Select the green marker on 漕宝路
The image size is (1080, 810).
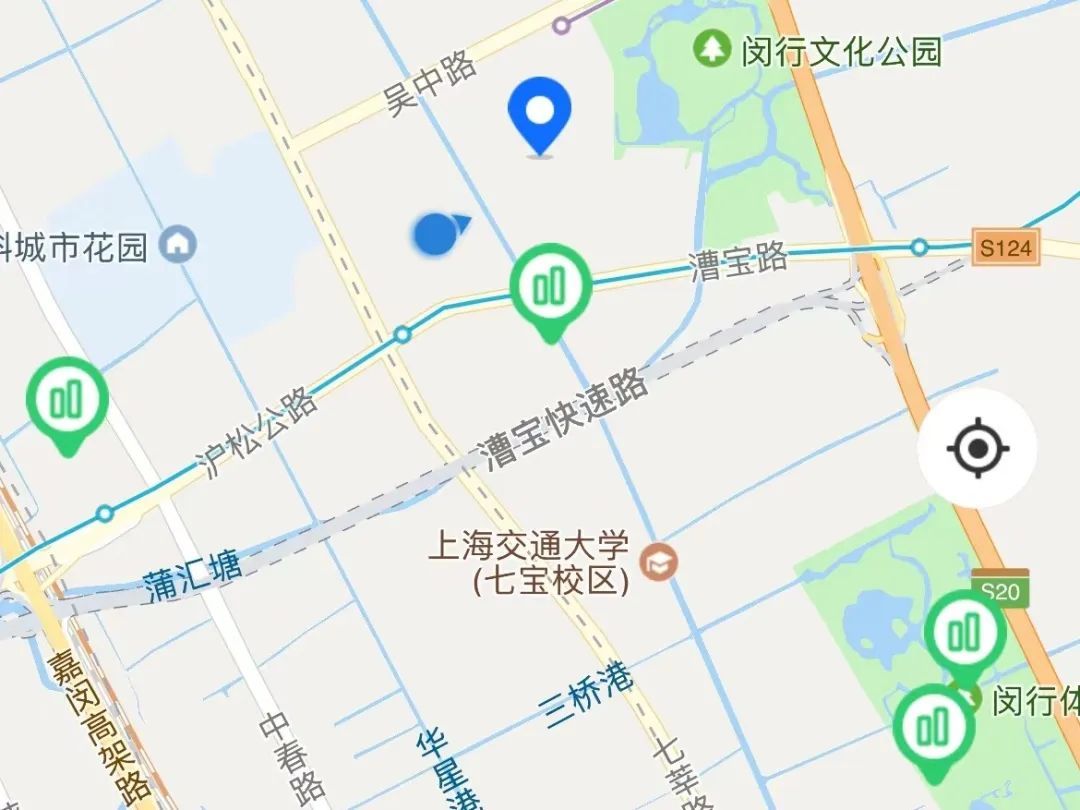550,288
